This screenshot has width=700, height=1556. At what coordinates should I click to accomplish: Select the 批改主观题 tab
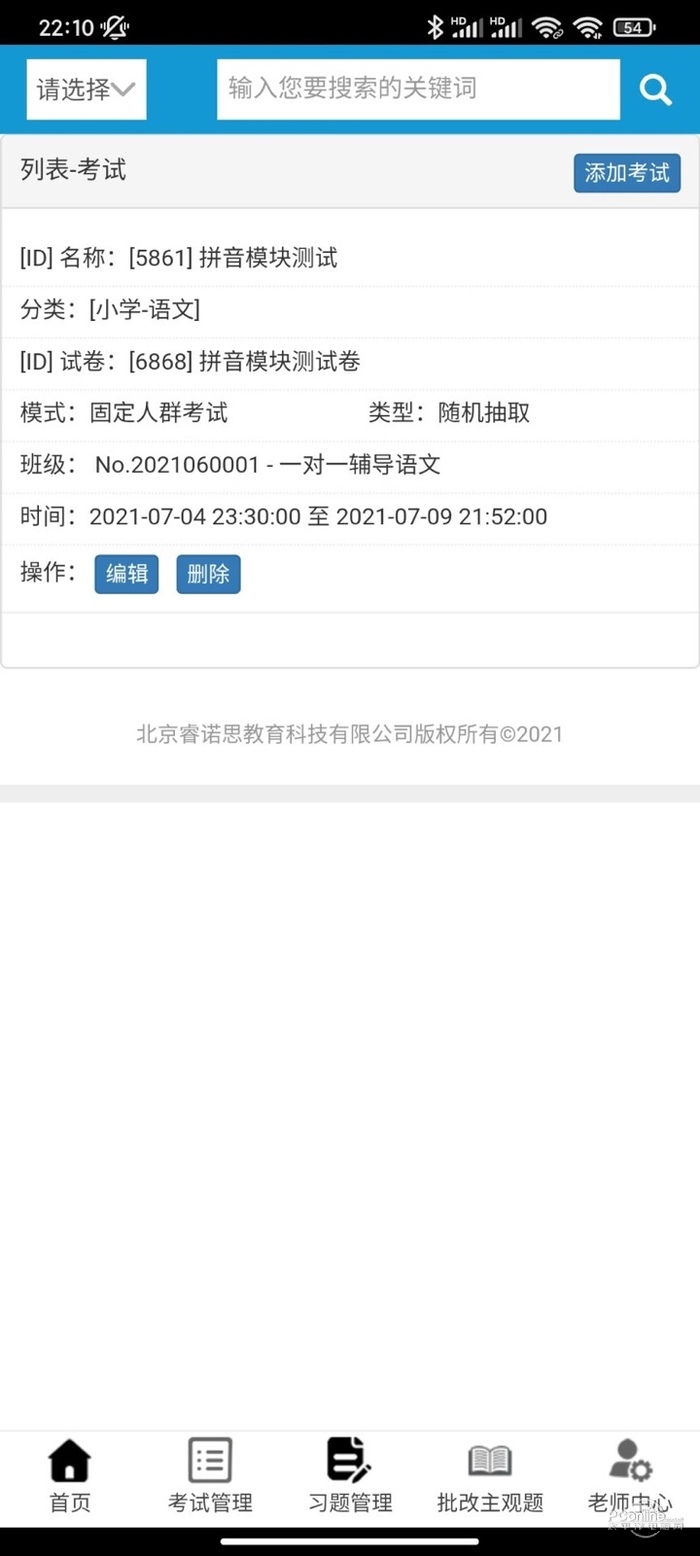tap(490, 1476)
